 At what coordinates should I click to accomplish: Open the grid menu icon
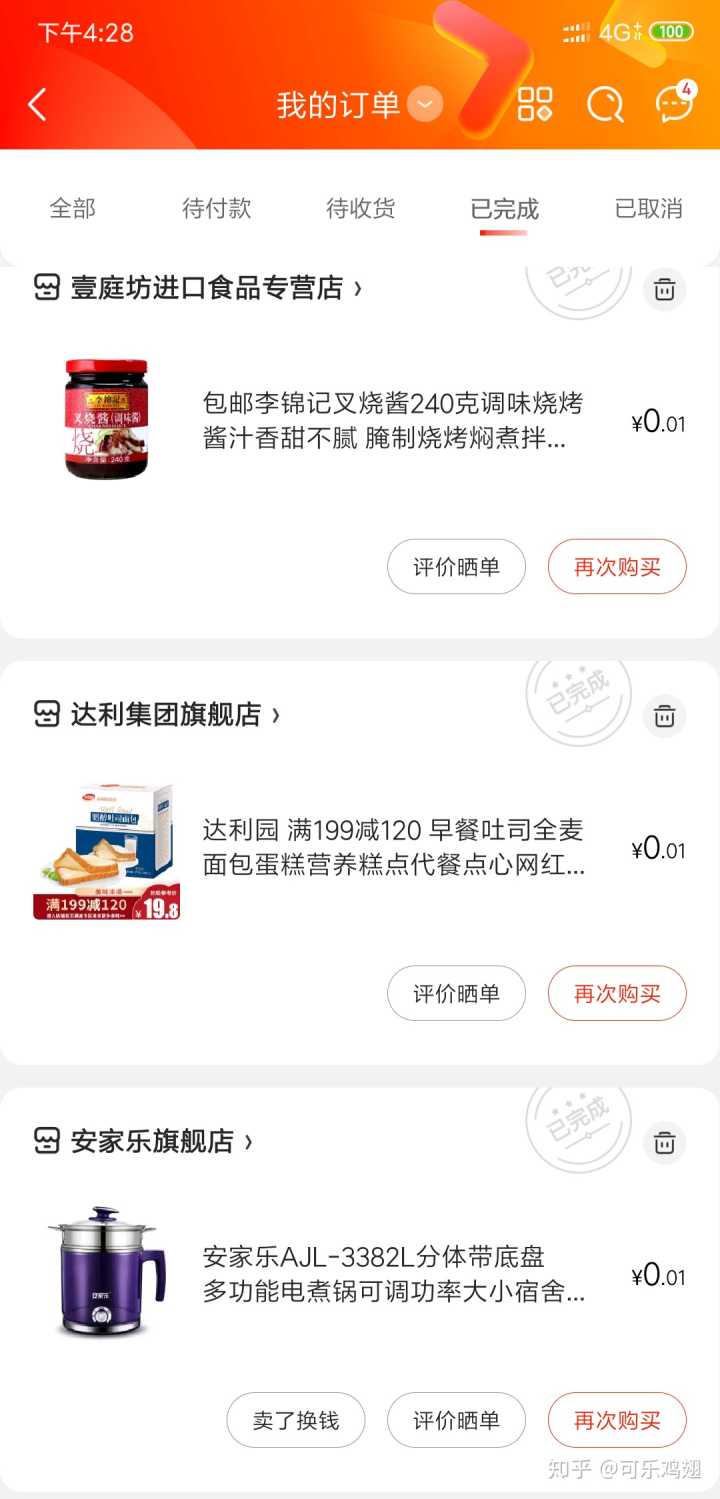(x=535, y=104)
